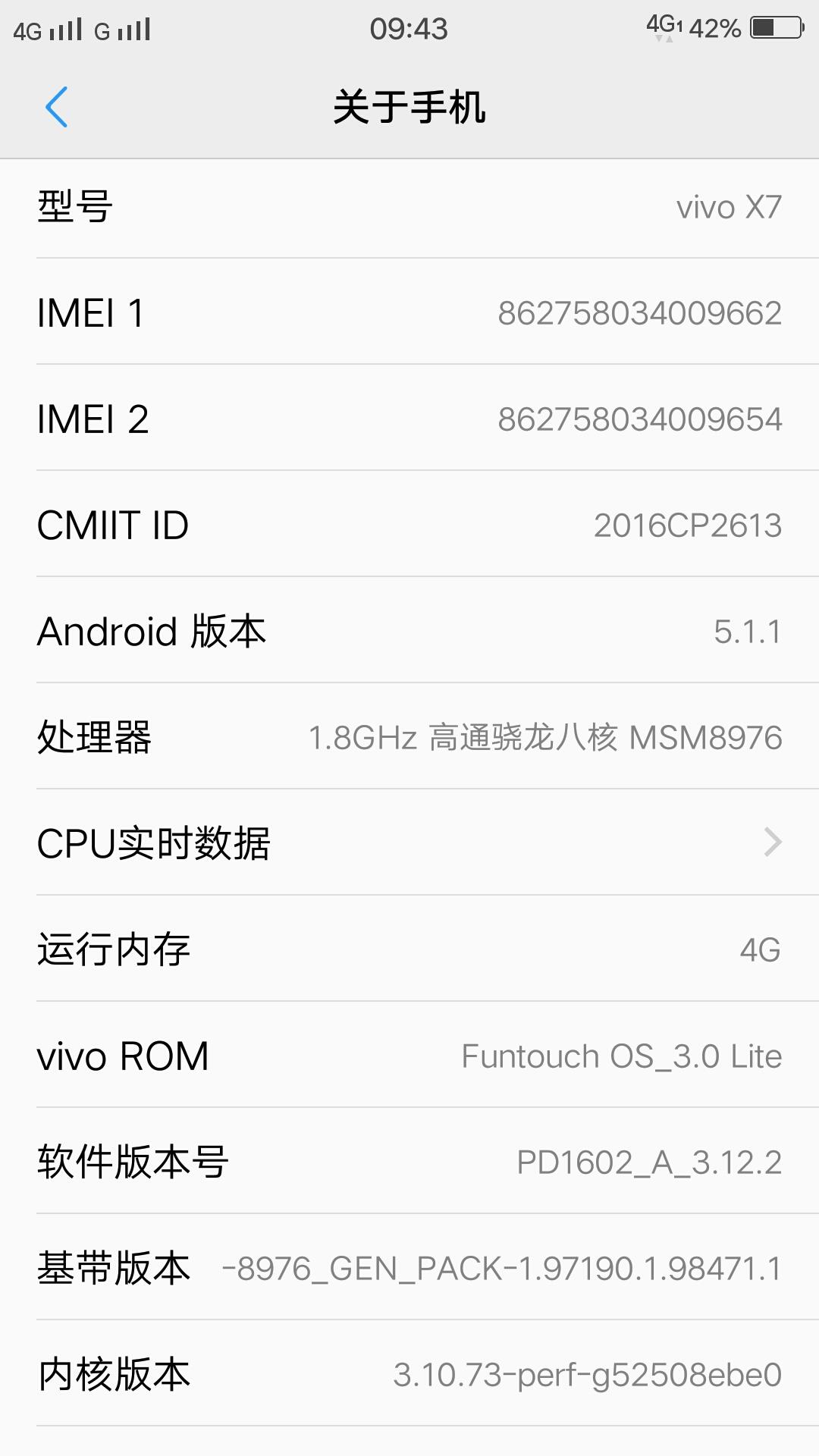Go back from 关于手机 page
819x1456 pixels.
coord(57,107)
